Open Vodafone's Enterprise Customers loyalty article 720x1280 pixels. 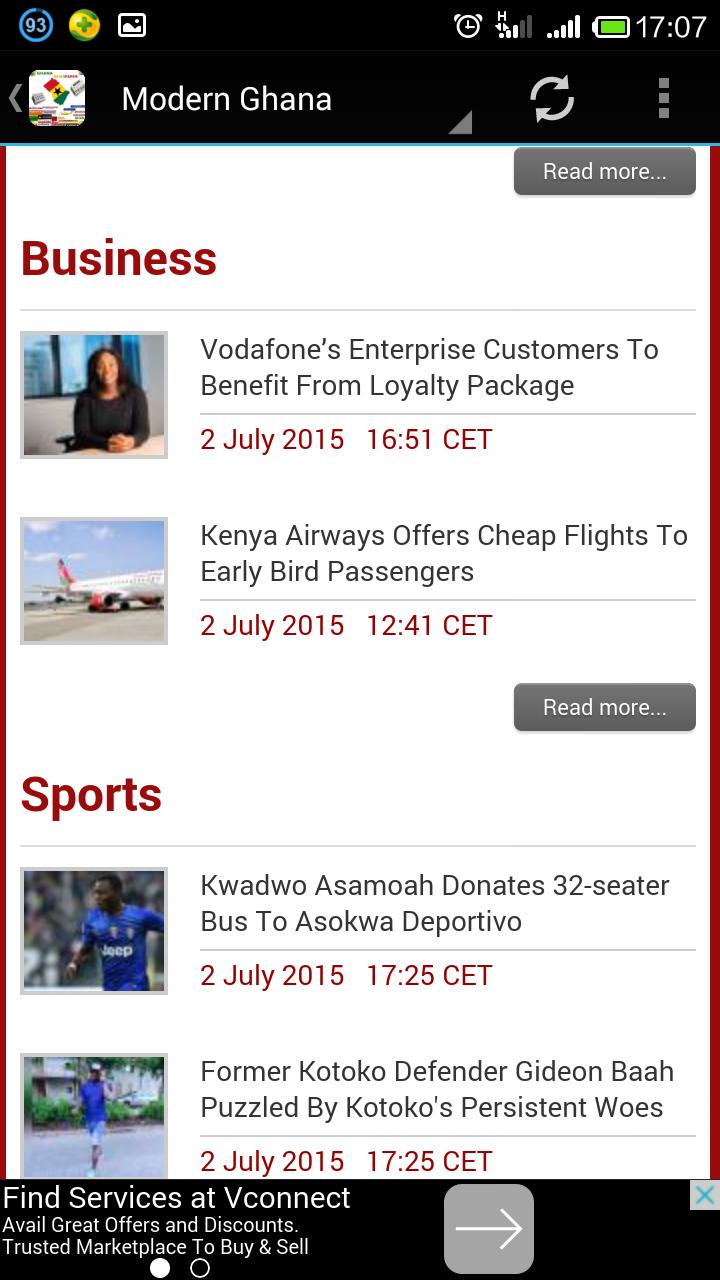tap(429, 368)
